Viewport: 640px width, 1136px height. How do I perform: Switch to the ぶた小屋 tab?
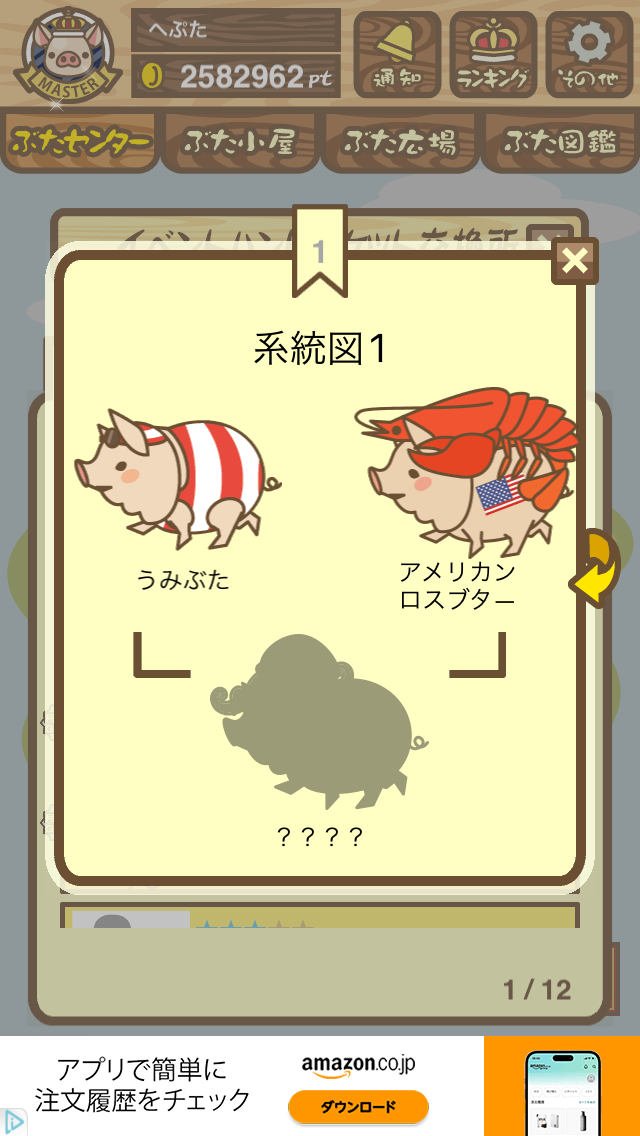[240, 142]
